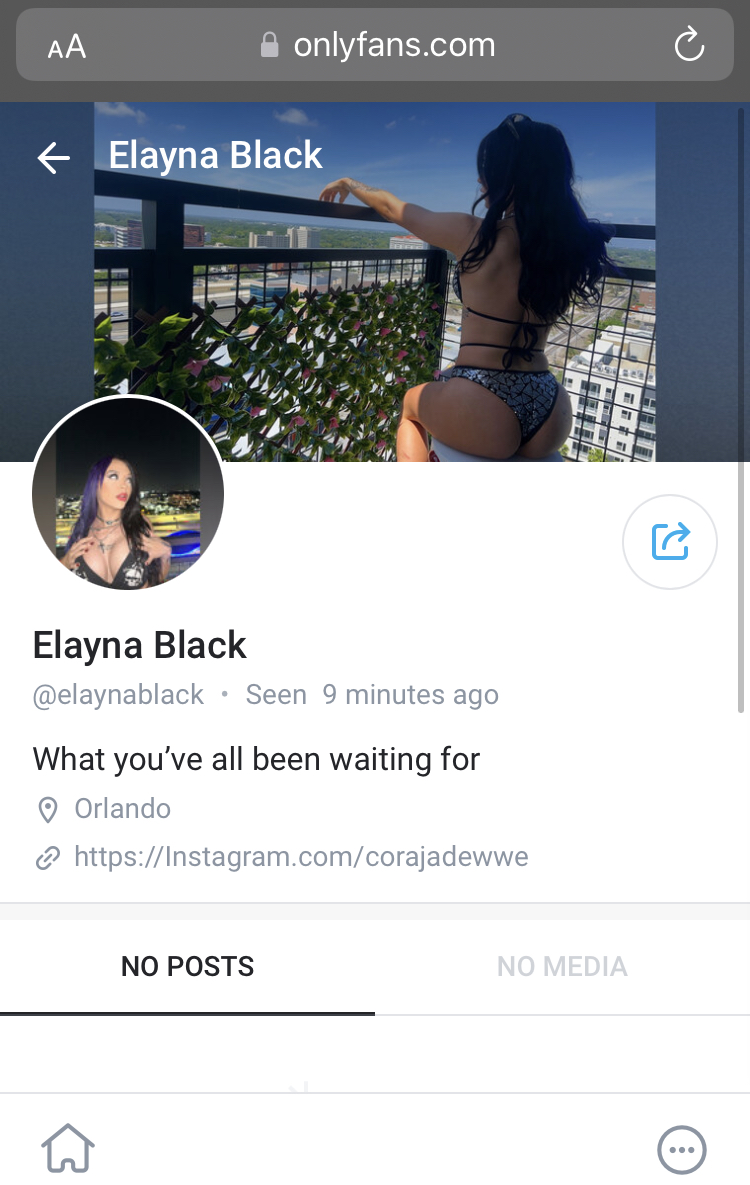Go back using the arrow icon
This screenshot has width=750, height=1185.
[54, 157]
